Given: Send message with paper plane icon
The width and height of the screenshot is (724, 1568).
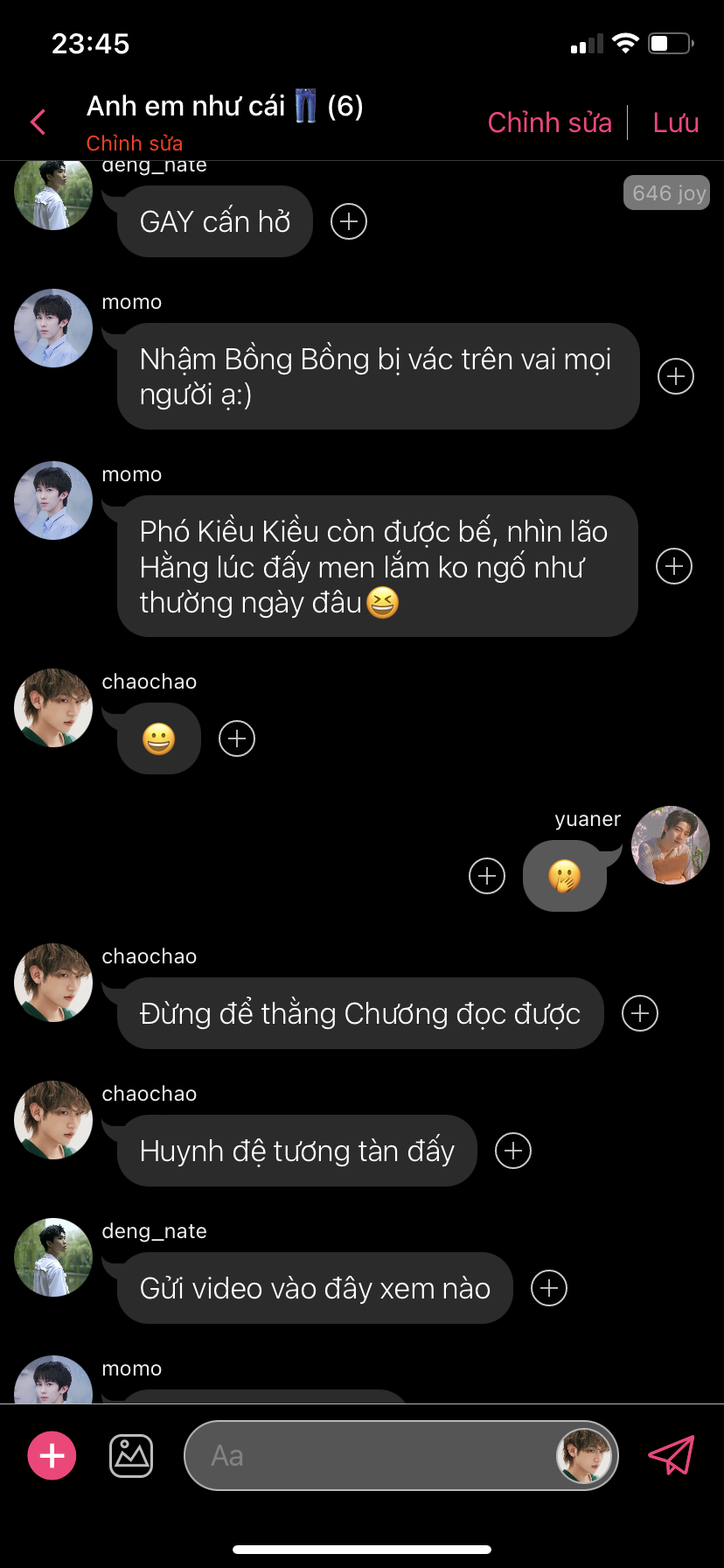Looking at the screenshot, I should coord(671,1456).
